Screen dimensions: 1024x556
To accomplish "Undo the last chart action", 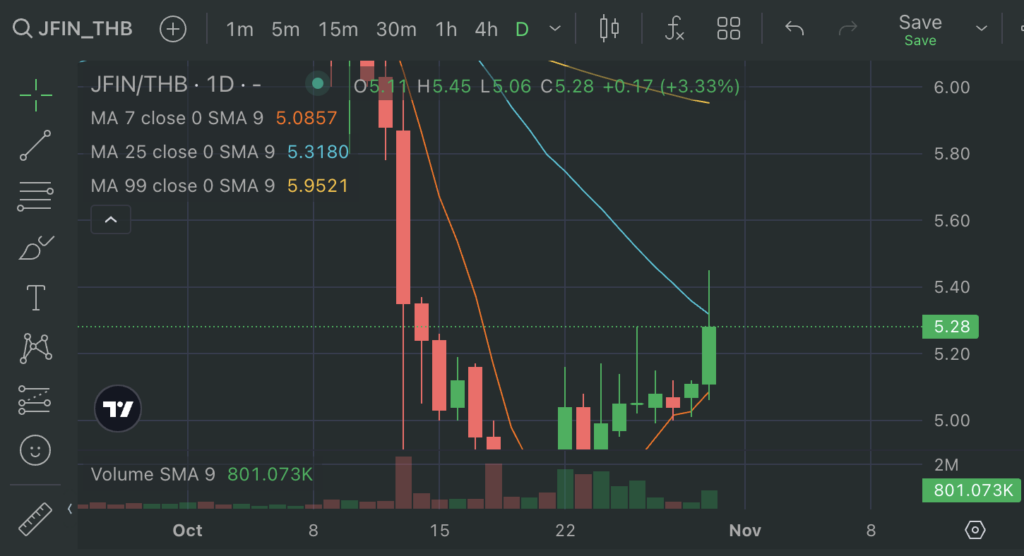I will [x=795, y=28].
